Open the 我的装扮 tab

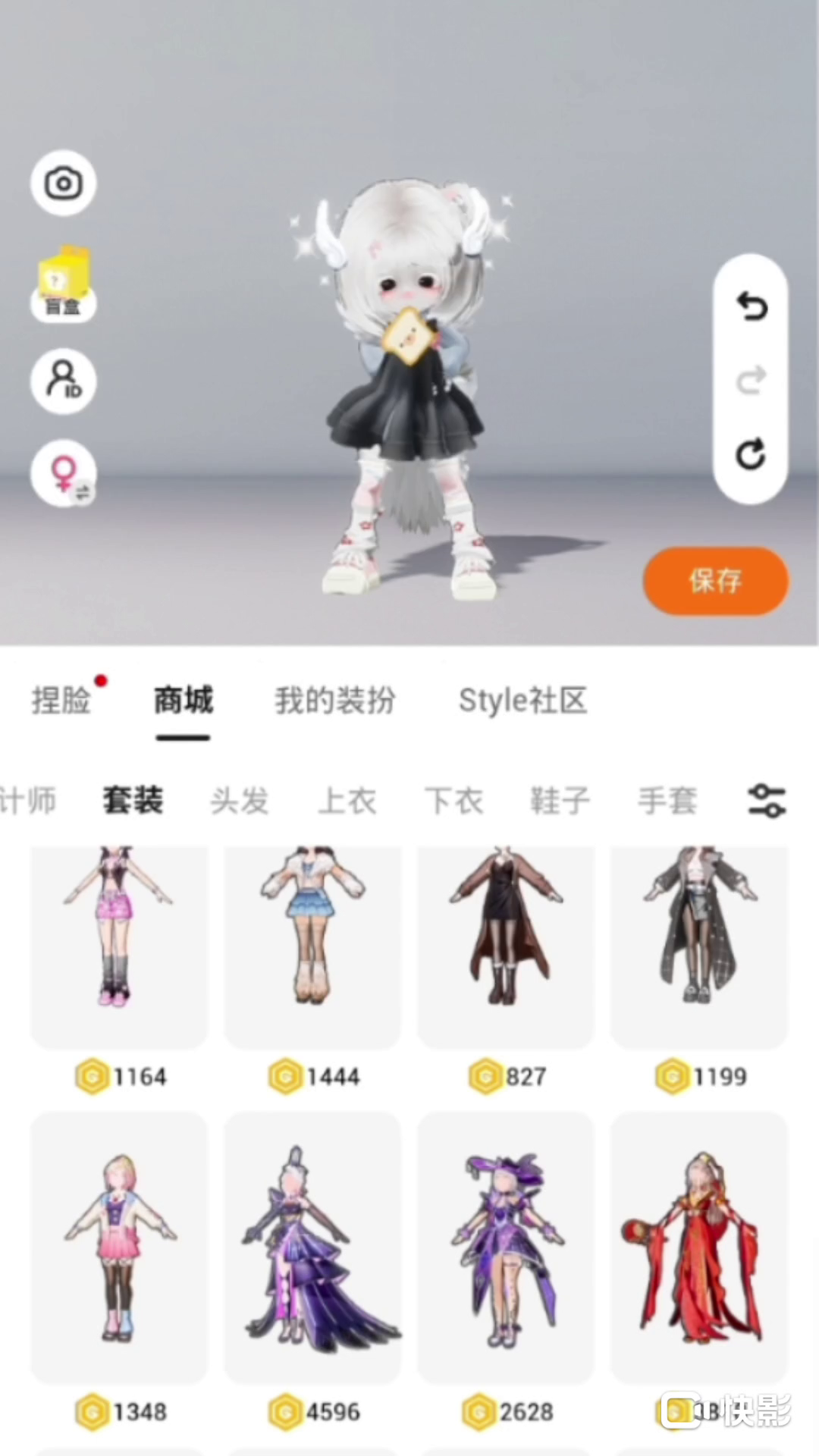(x=334, y=700)
